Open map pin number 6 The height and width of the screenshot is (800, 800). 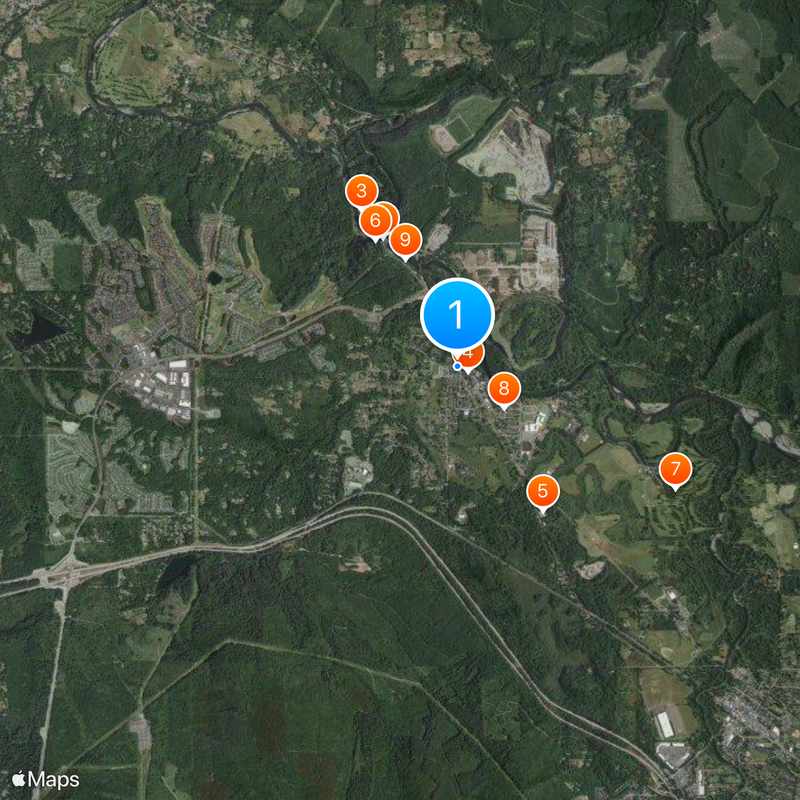tap(375, 220)
